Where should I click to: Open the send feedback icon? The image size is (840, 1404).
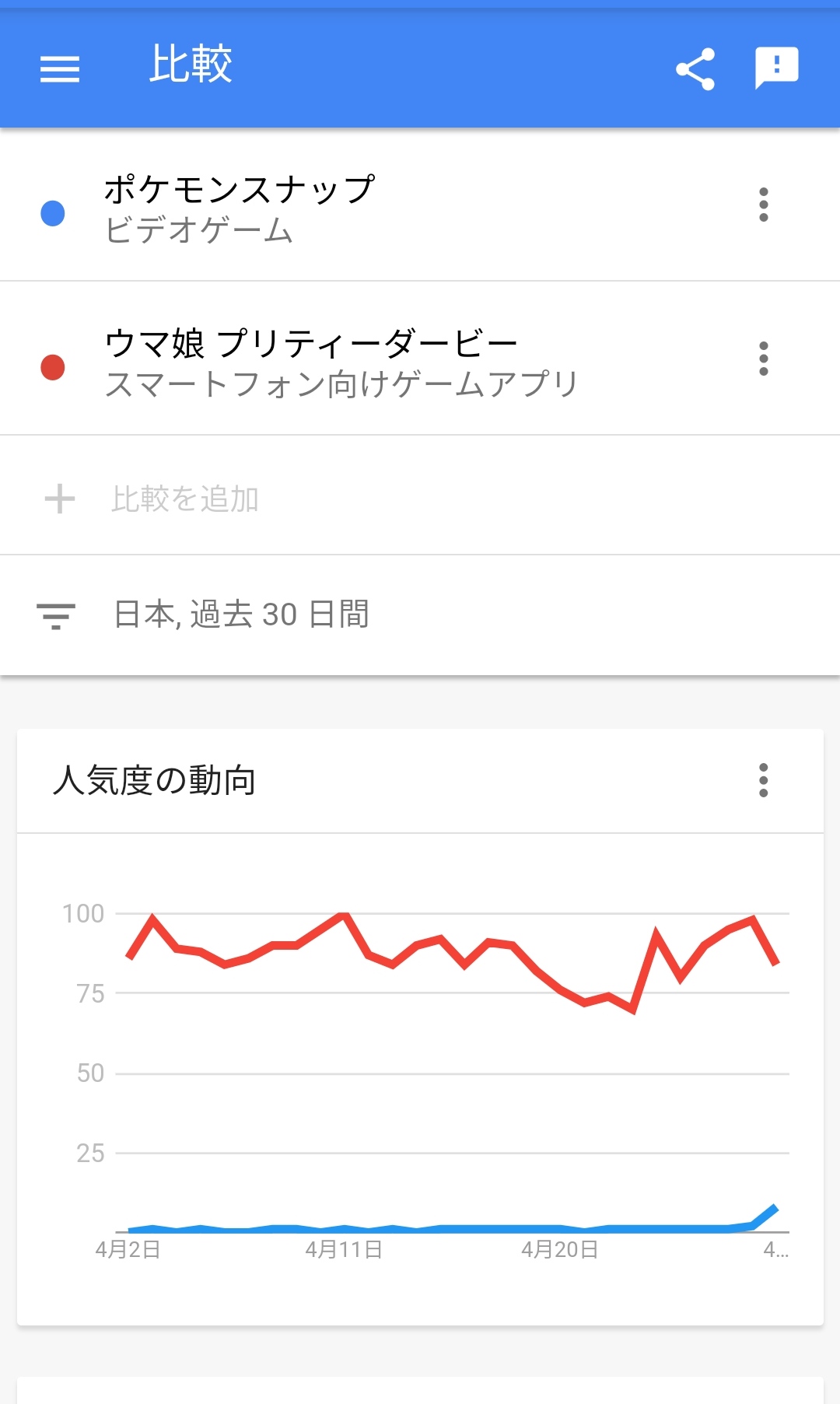coord(776,68)
